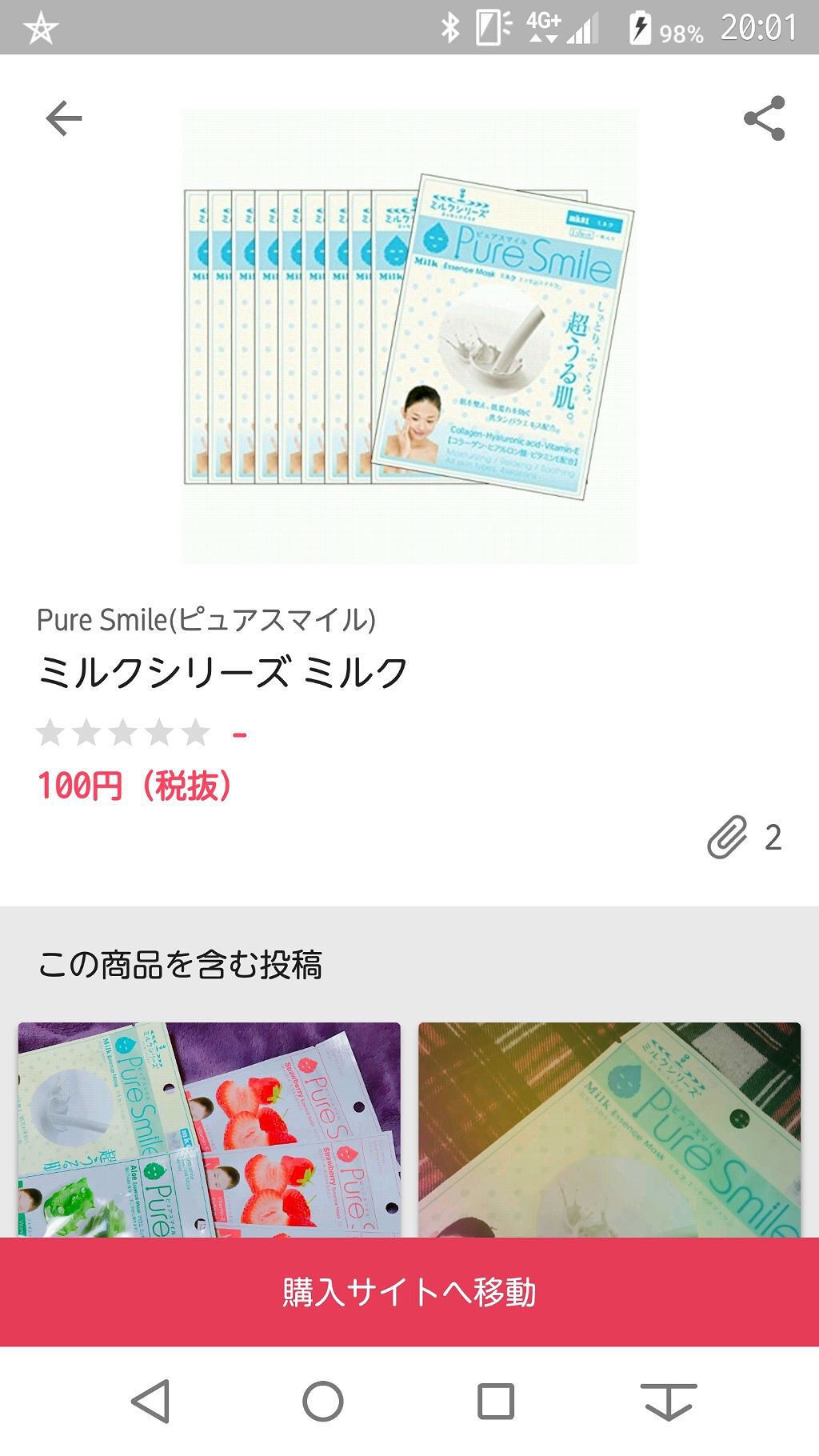
Task: Tap the middle star of the rating row
Action: coord(125,730)
